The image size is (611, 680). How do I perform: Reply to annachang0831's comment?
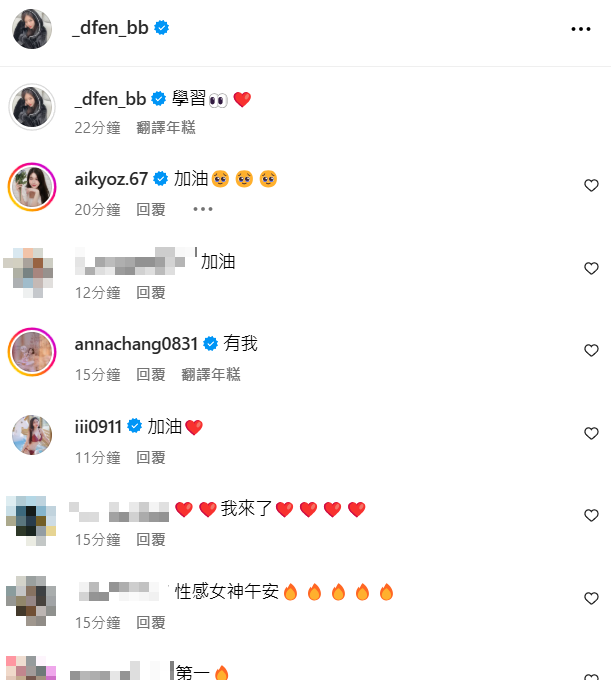[151, 374]
